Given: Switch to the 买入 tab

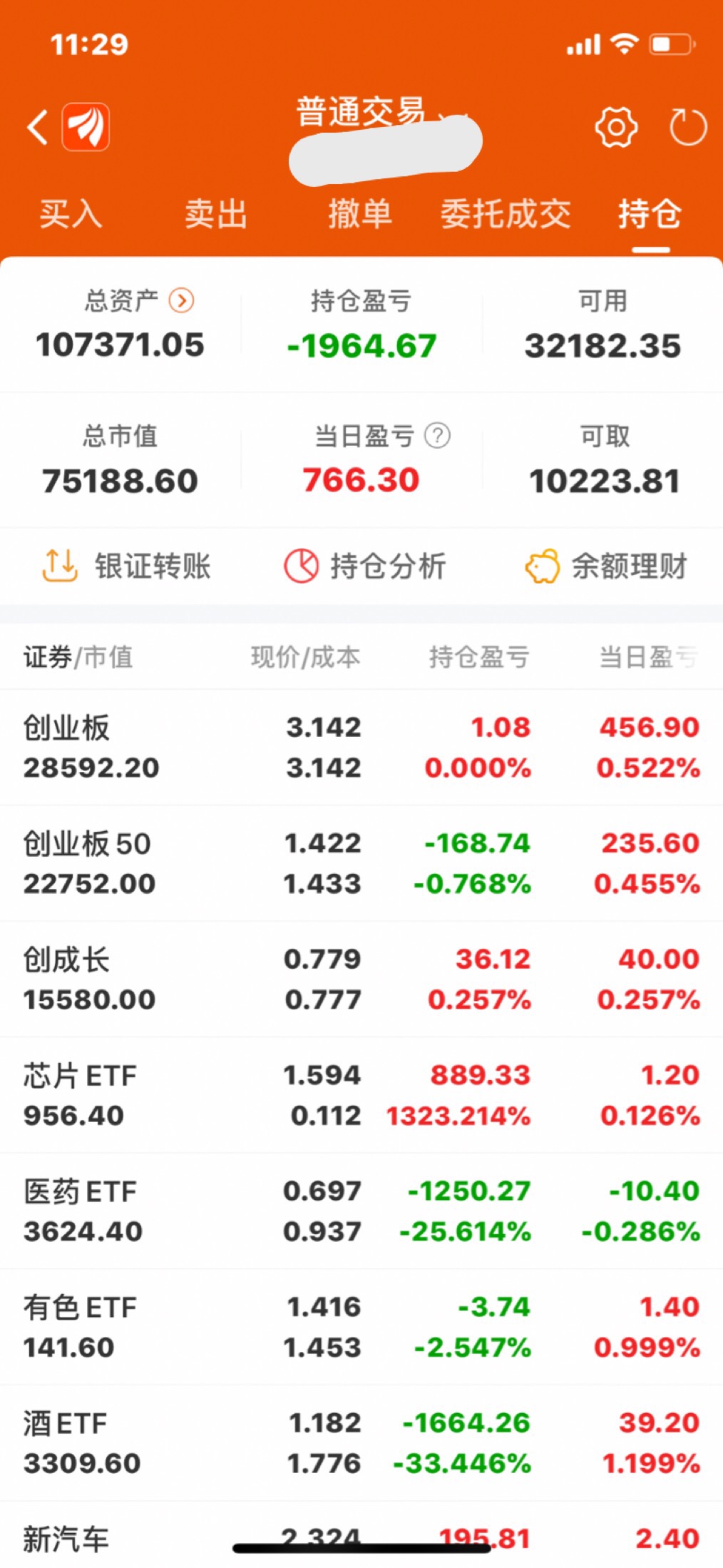Looking at the screenshot, I should [71, 214].
